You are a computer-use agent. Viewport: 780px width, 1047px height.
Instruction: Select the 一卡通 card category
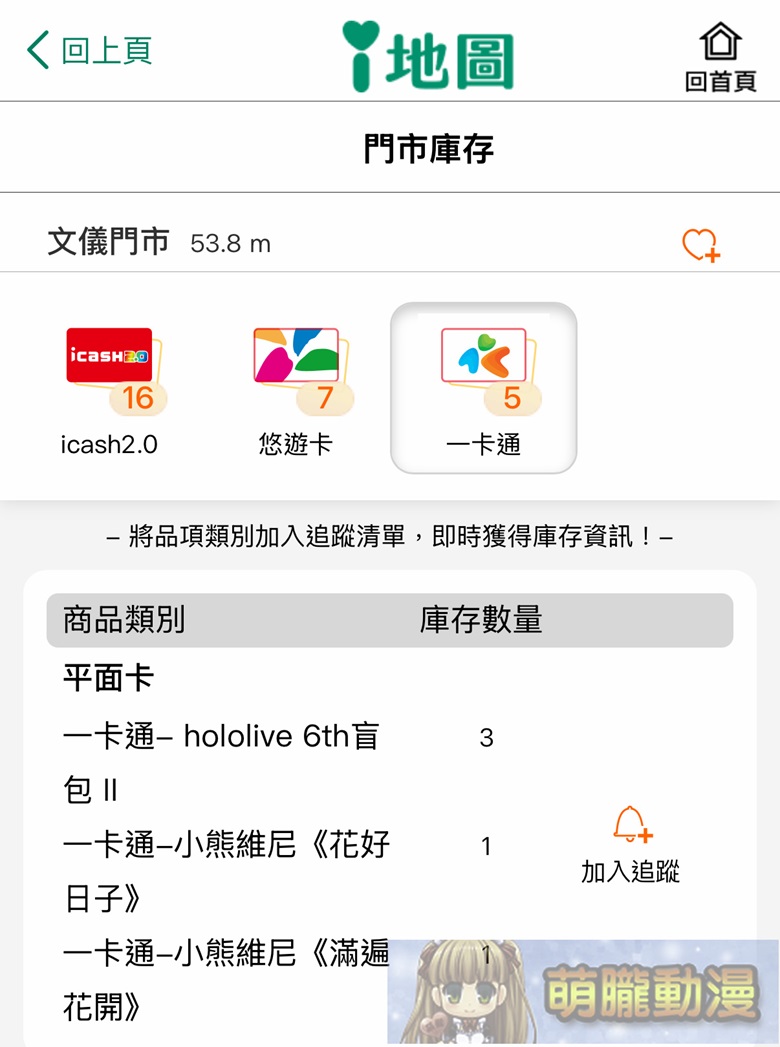484,388
